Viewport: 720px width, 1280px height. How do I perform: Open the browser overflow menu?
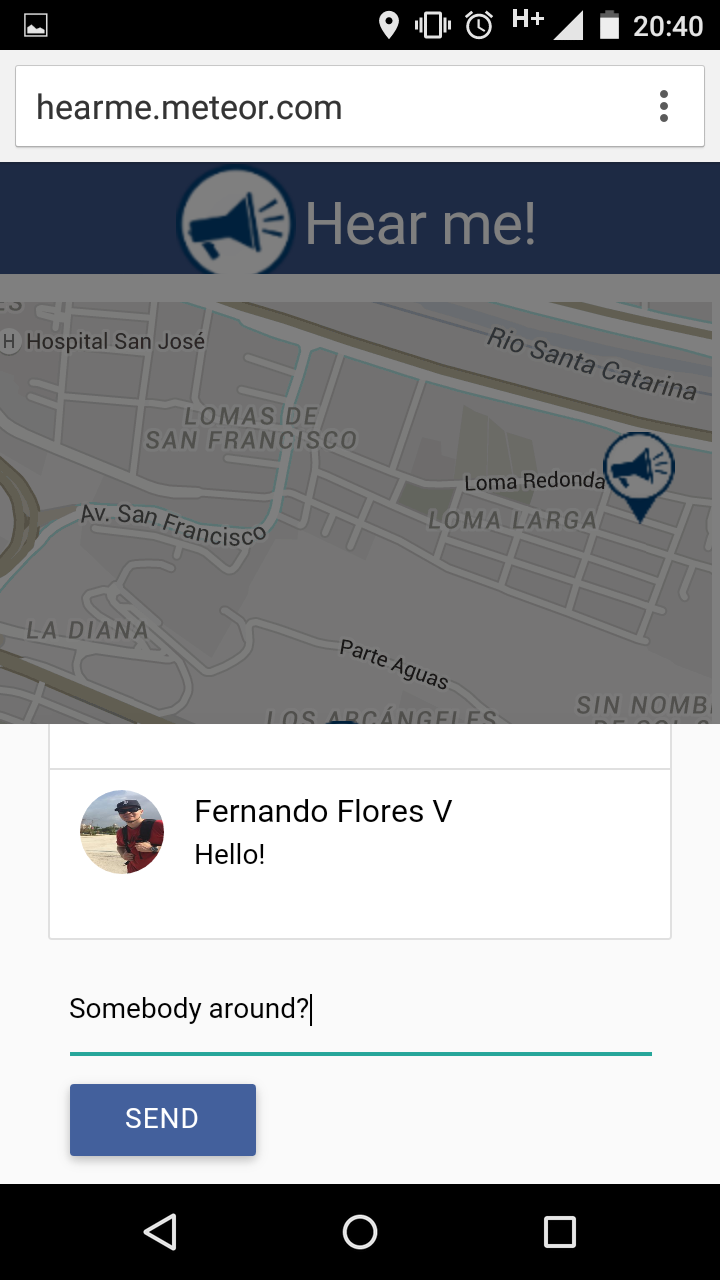click(663, 106)
